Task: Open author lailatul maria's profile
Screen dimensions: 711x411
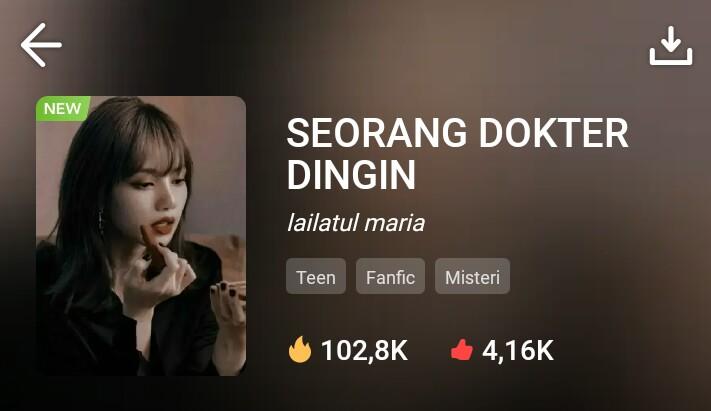Action: point(355,223)
